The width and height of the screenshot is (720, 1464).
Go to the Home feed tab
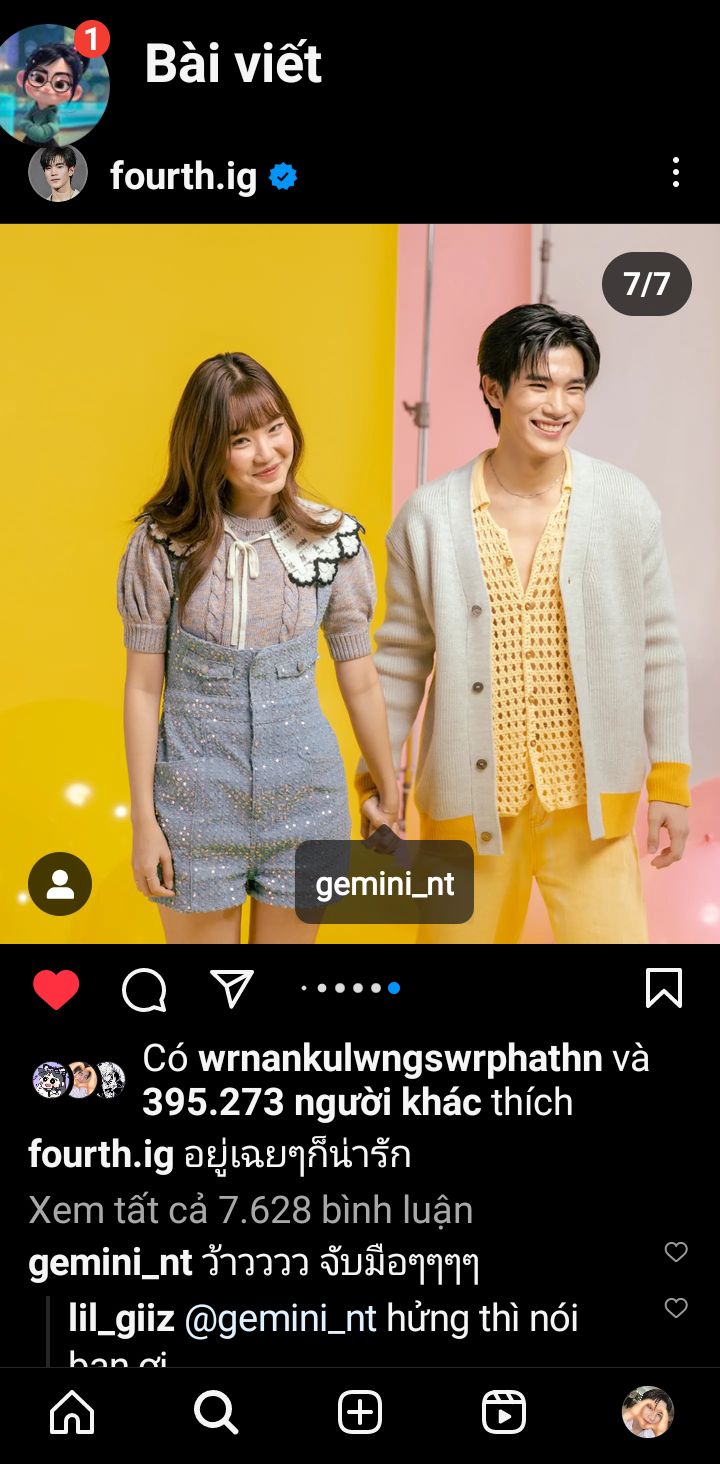72,1413
